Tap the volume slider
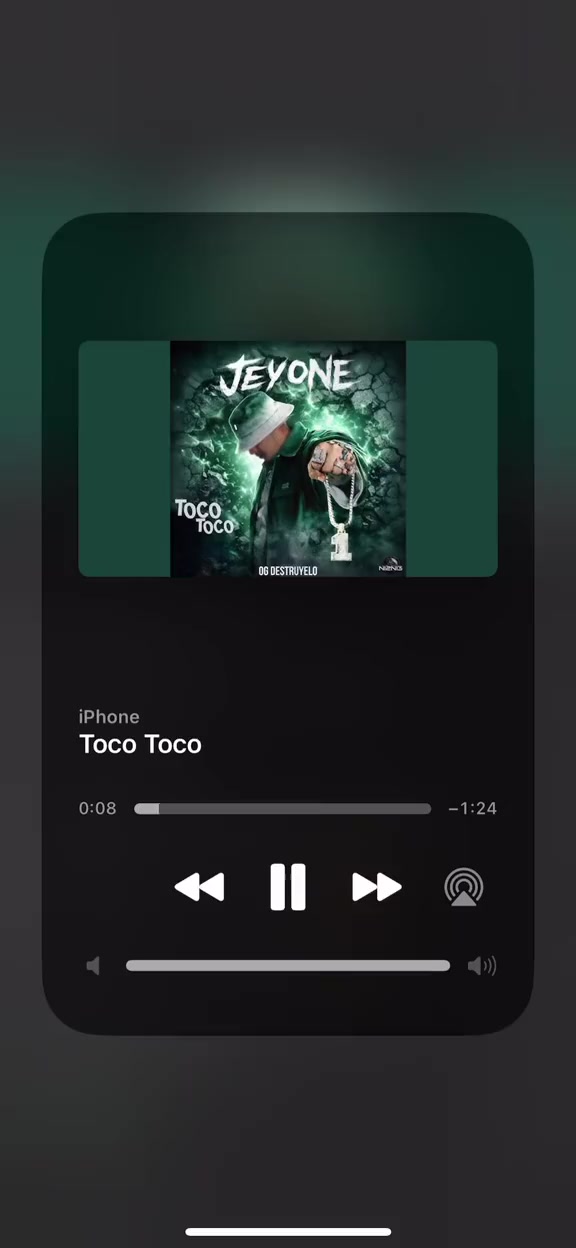Screen dimensions: 576x1248 tap(288, 965)
